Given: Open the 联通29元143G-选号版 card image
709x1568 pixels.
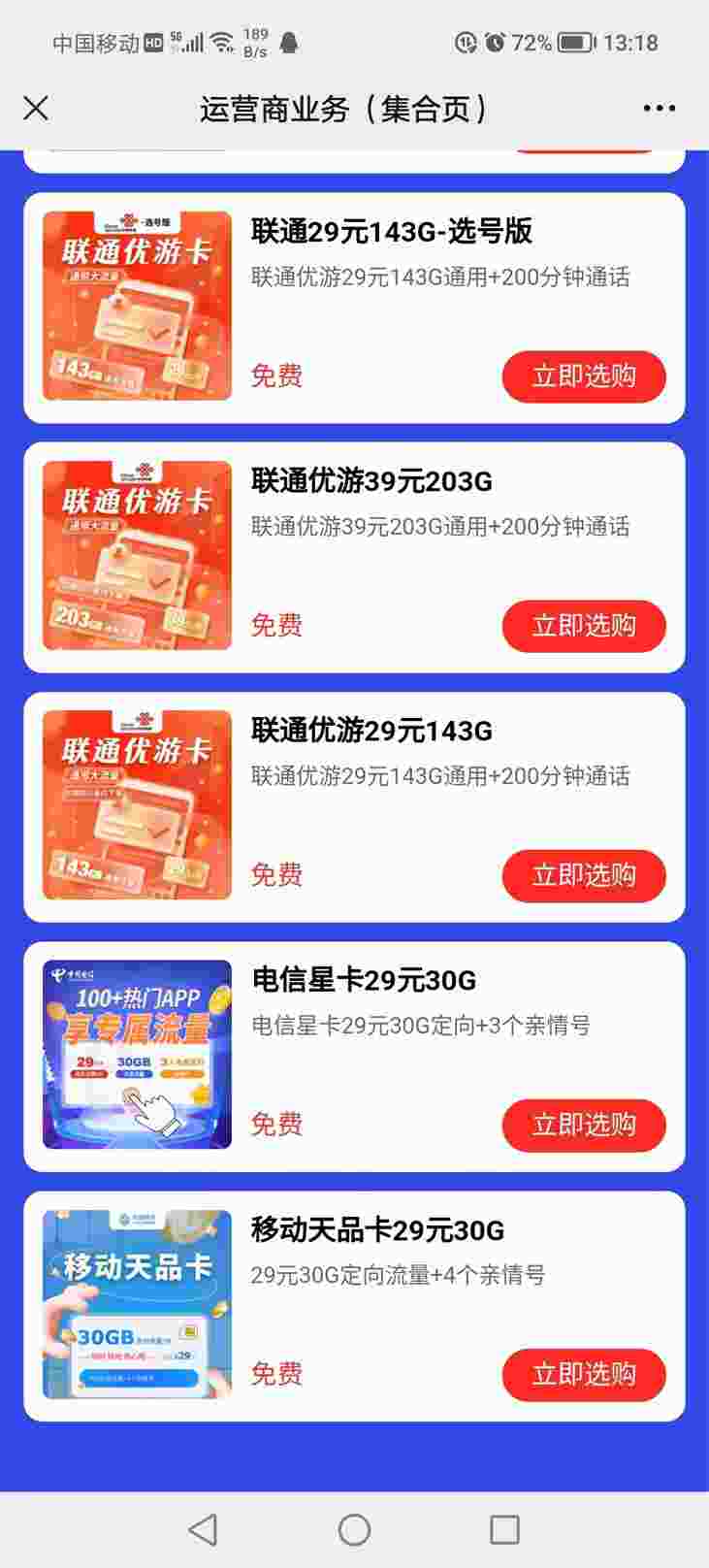Looking at the screenshot, I should click(137, 306).
